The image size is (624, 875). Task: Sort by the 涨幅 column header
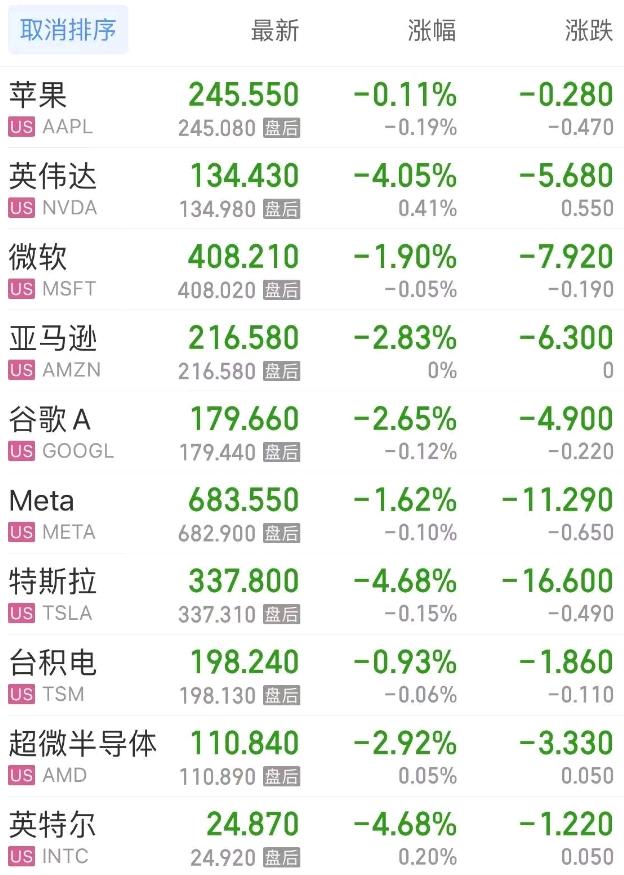coord(432,31)
